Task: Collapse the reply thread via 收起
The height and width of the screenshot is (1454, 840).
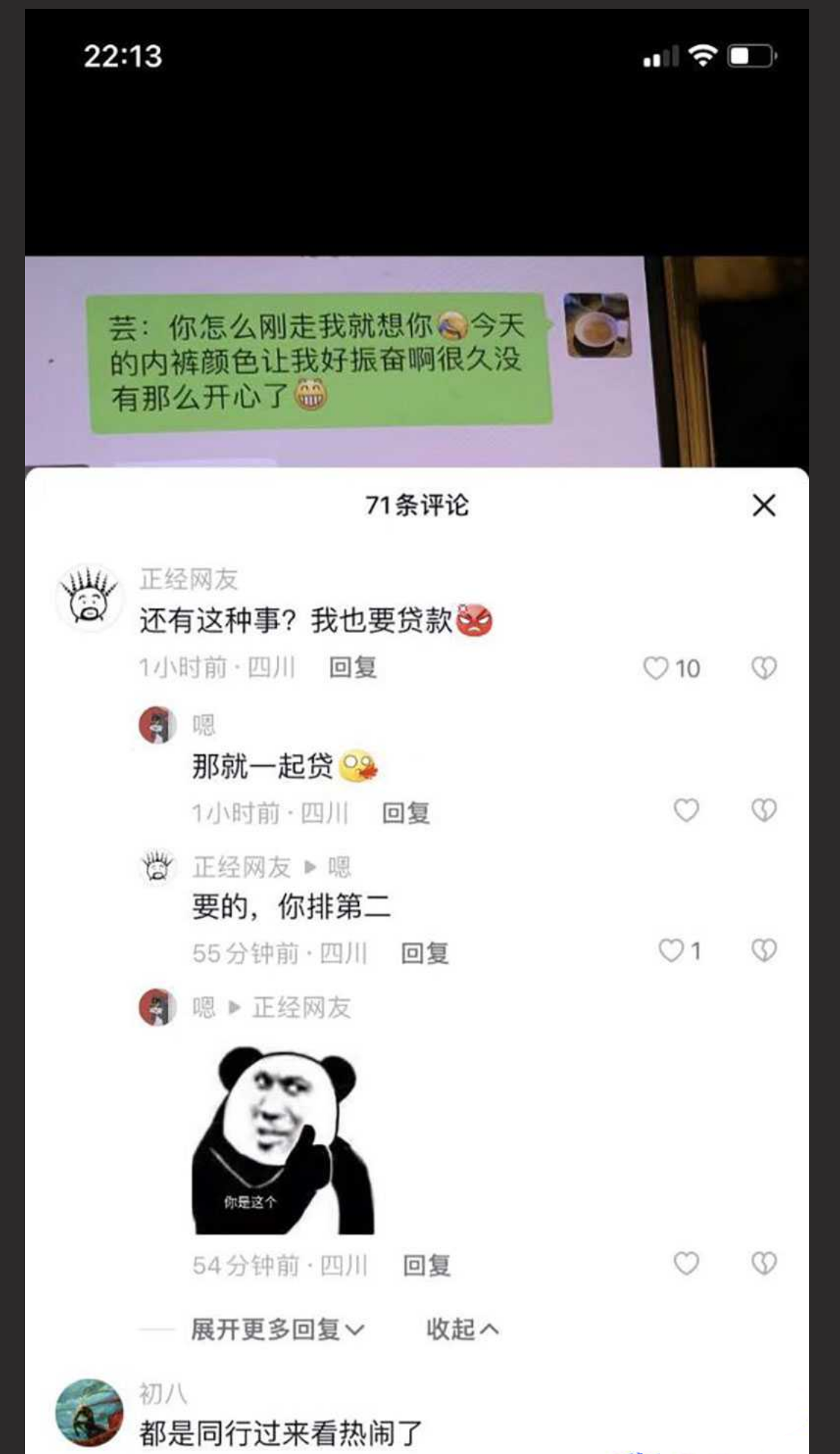Action: click(x=462, y=1328)
